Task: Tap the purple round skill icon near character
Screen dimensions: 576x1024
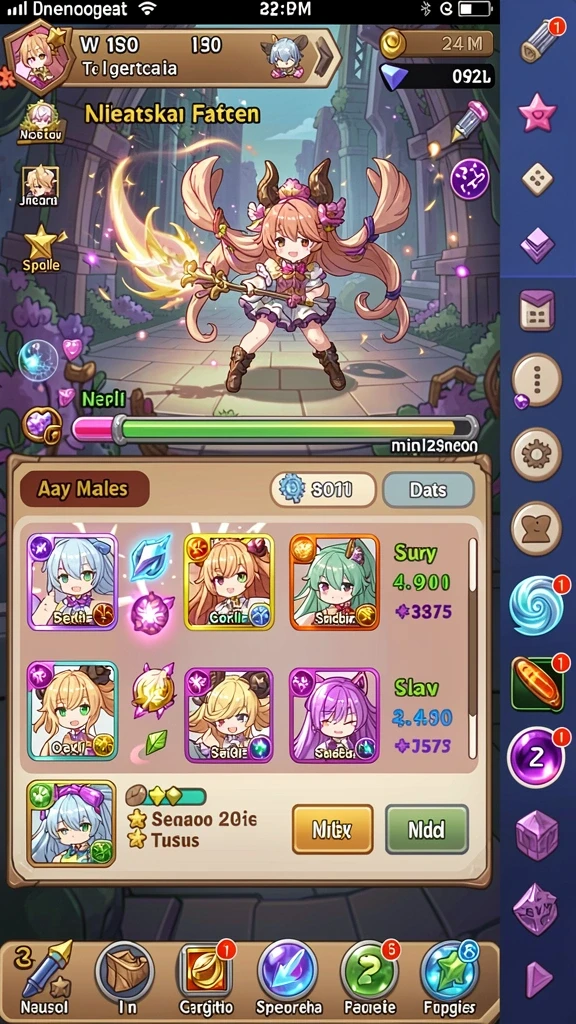Action: tap(470, 178)
